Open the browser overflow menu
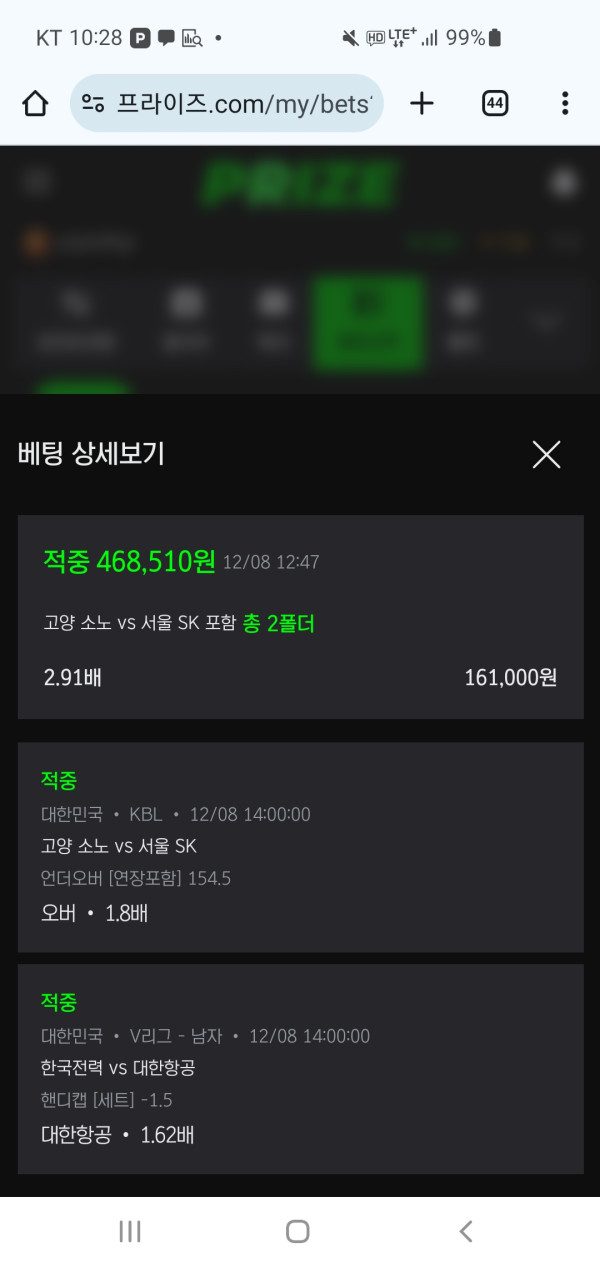Image resolution: width=600 pixels, height=1267 pixels. [x=565, y=103]
